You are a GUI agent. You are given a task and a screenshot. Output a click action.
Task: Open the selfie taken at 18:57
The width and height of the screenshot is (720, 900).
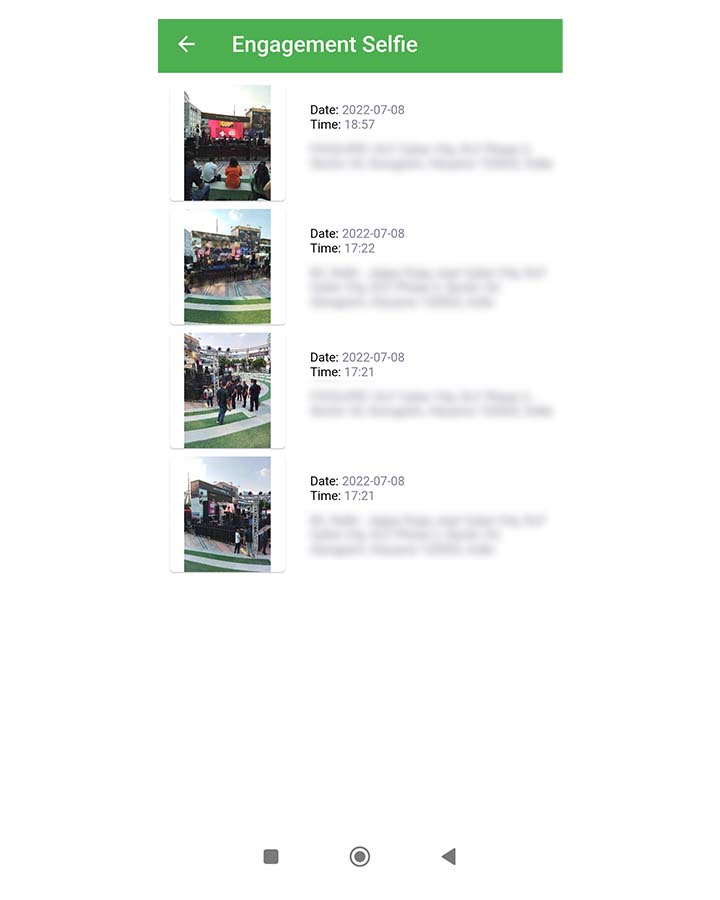coord(227,143)
